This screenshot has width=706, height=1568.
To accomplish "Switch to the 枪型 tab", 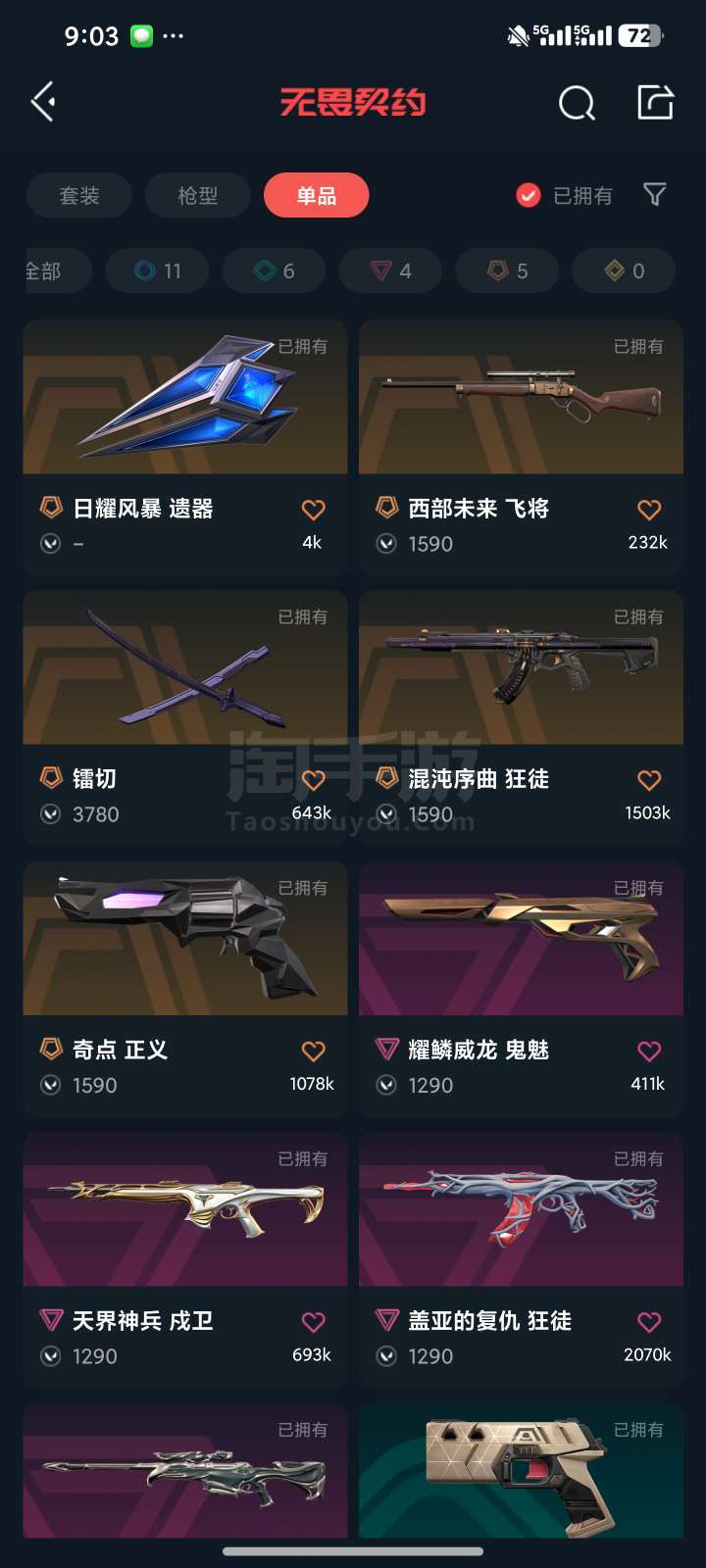I will point(197,195).
